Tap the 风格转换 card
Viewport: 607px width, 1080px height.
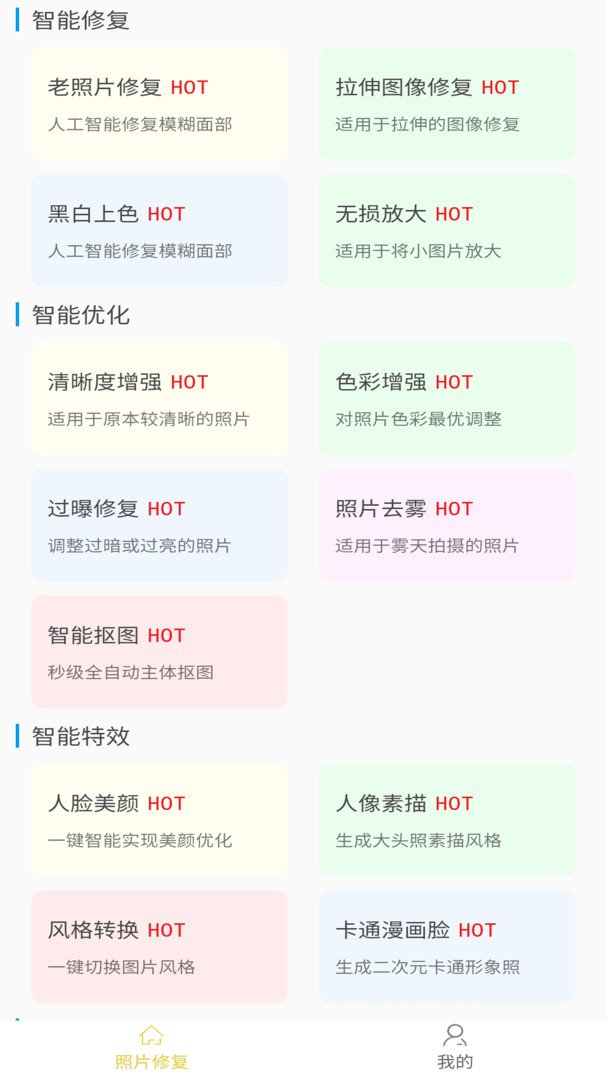coord(159,947)
